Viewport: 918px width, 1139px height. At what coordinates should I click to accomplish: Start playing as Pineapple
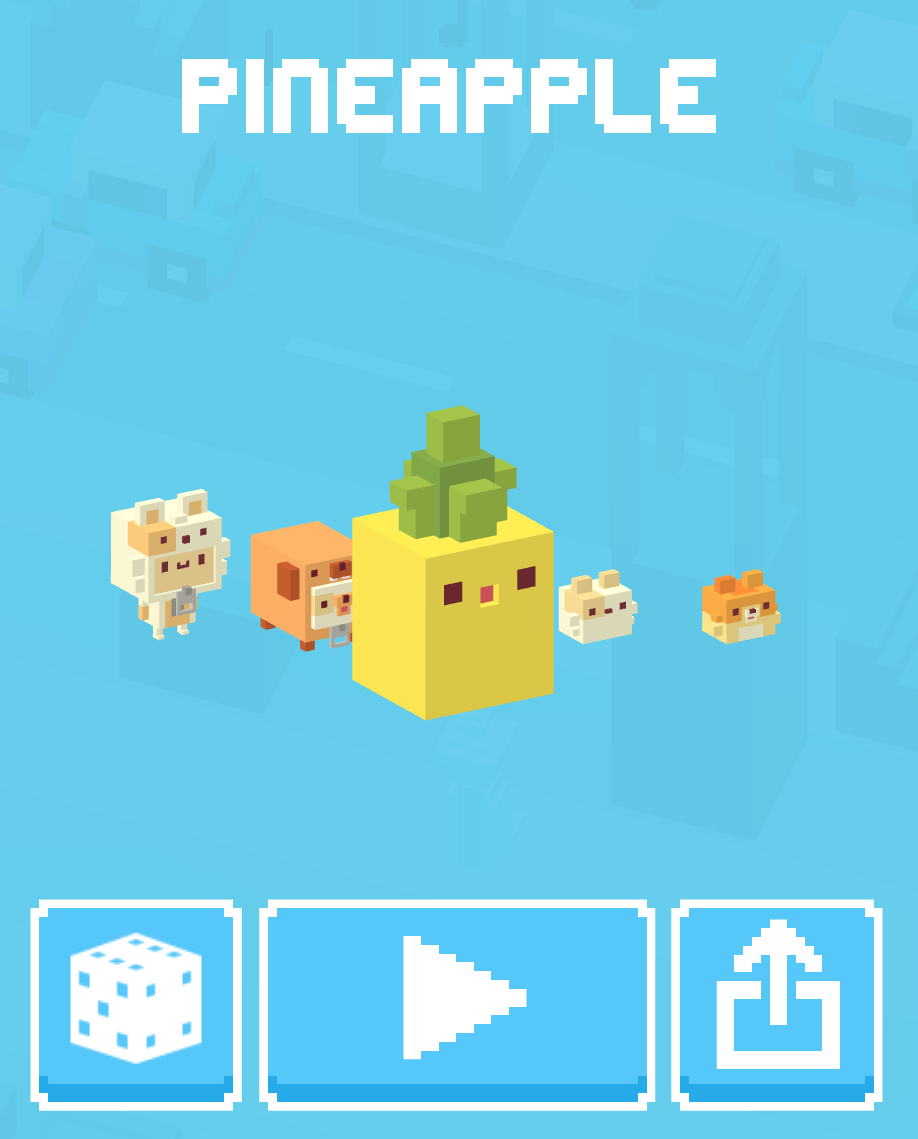[x=457, y=1003]
